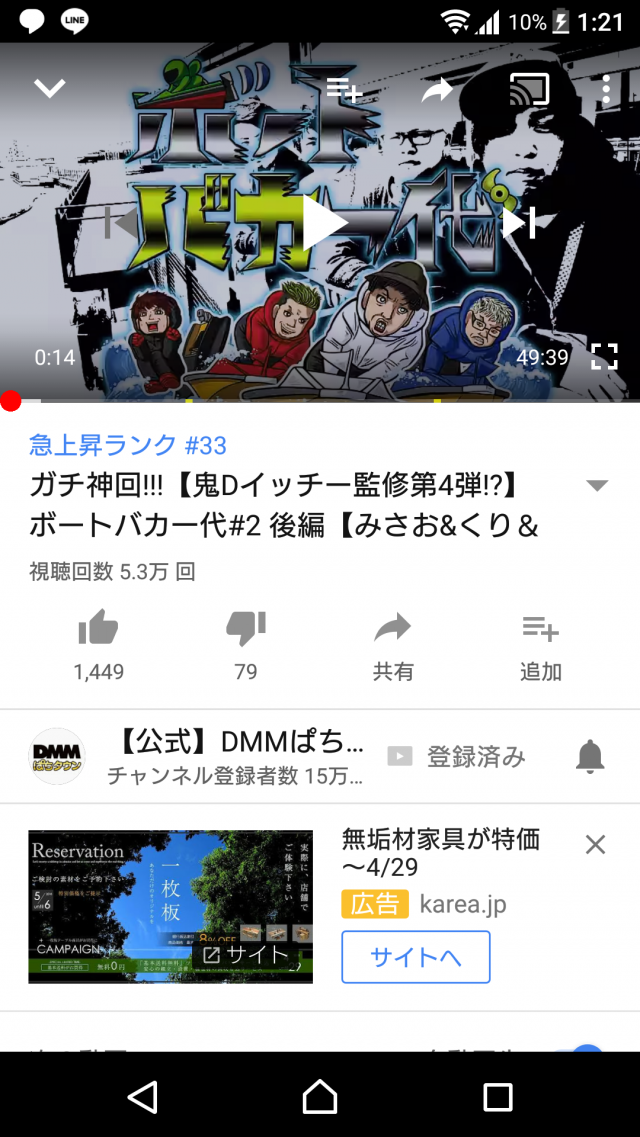Expand the video description
This screenshot has height=1137, width=640.
(x=597, y=486)
